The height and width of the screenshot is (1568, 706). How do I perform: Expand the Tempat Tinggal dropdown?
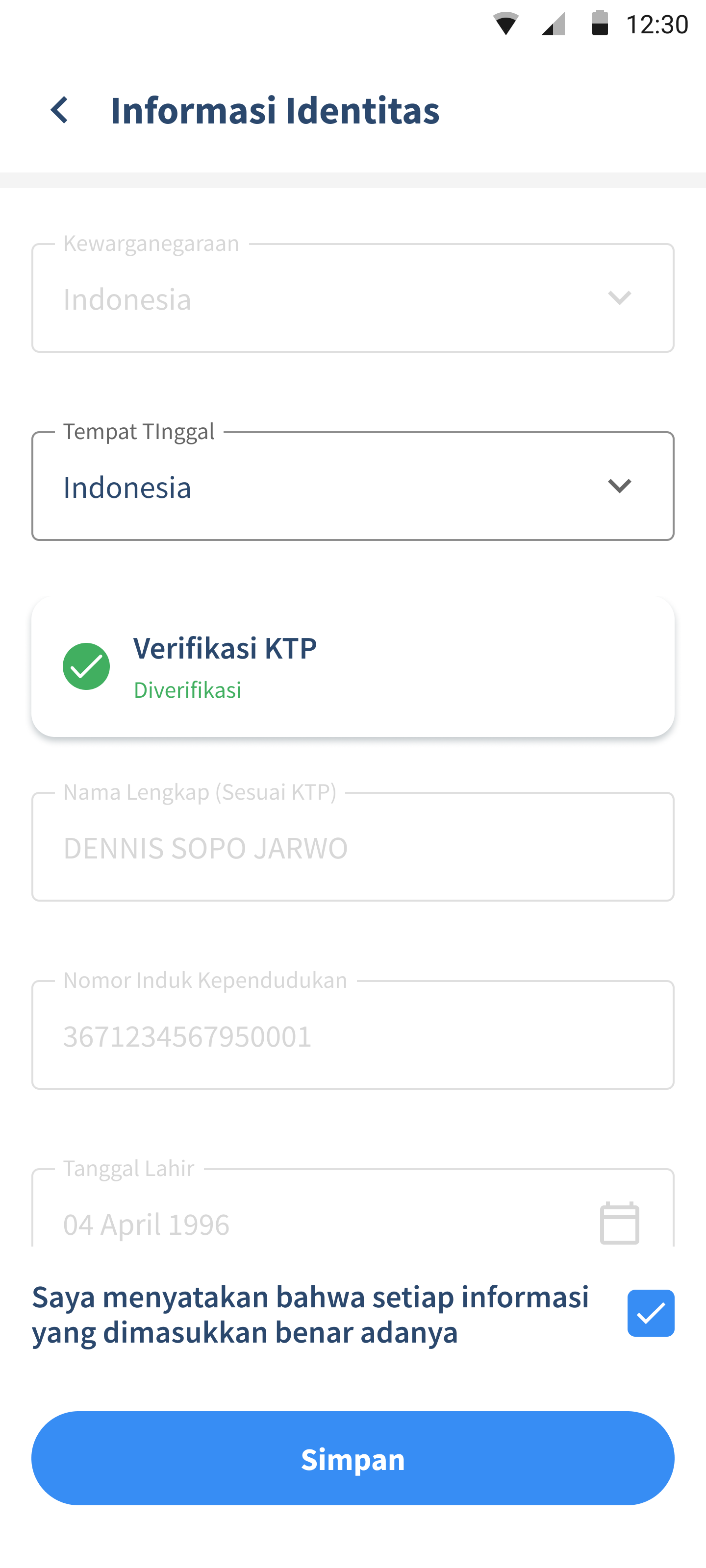pos(353,487)
